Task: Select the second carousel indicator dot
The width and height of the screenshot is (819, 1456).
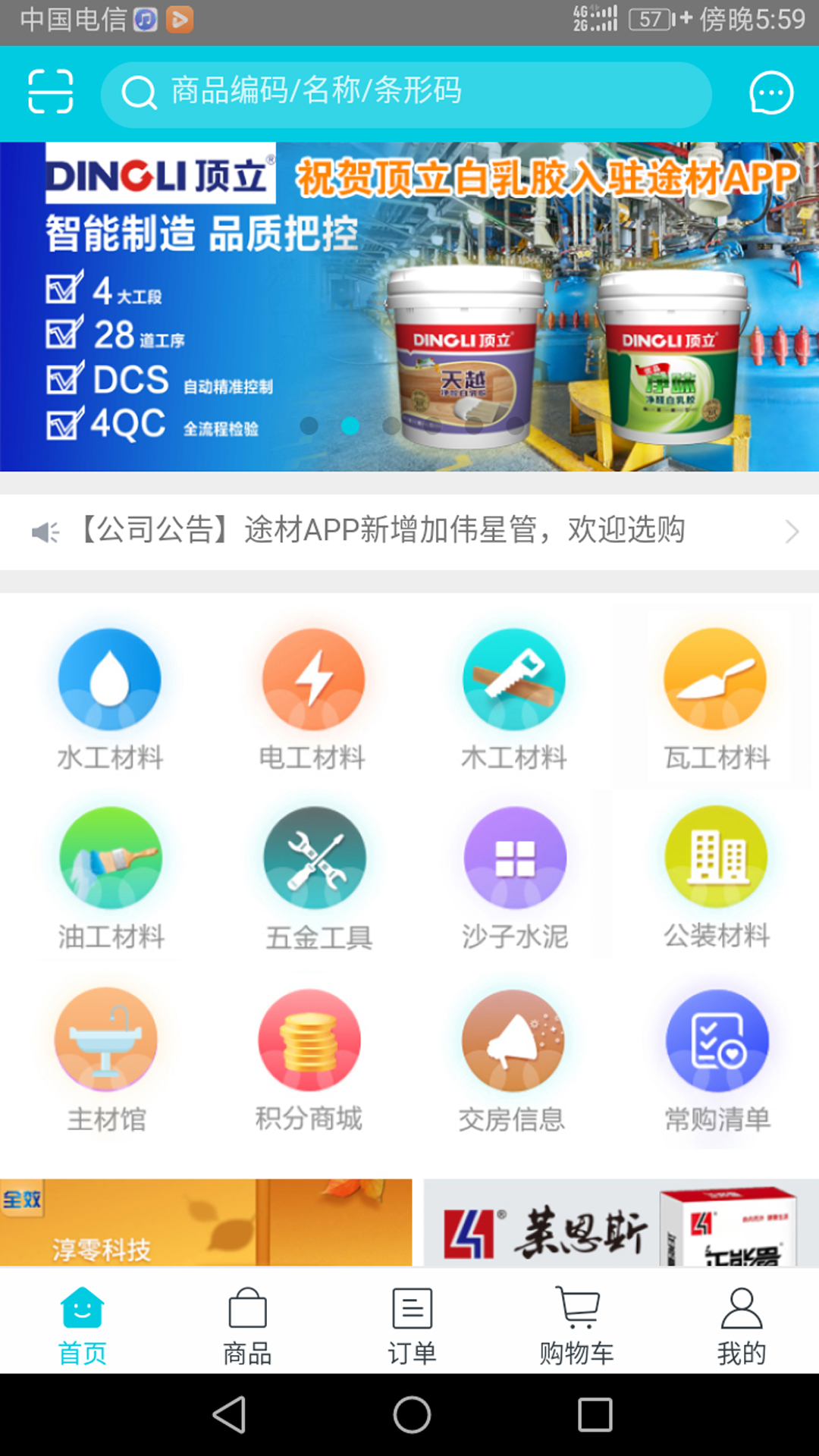Action: click(350, 426)
